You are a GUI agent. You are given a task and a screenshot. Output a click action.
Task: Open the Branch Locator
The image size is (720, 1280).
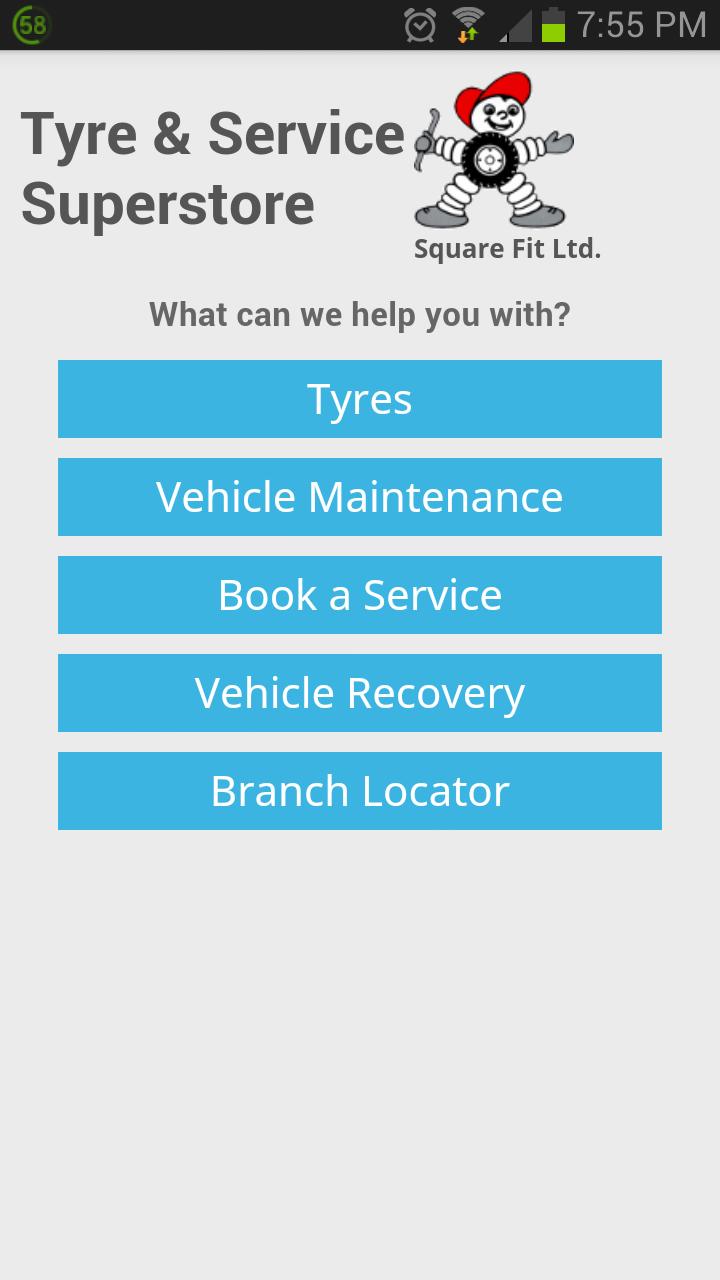[360, 790]
